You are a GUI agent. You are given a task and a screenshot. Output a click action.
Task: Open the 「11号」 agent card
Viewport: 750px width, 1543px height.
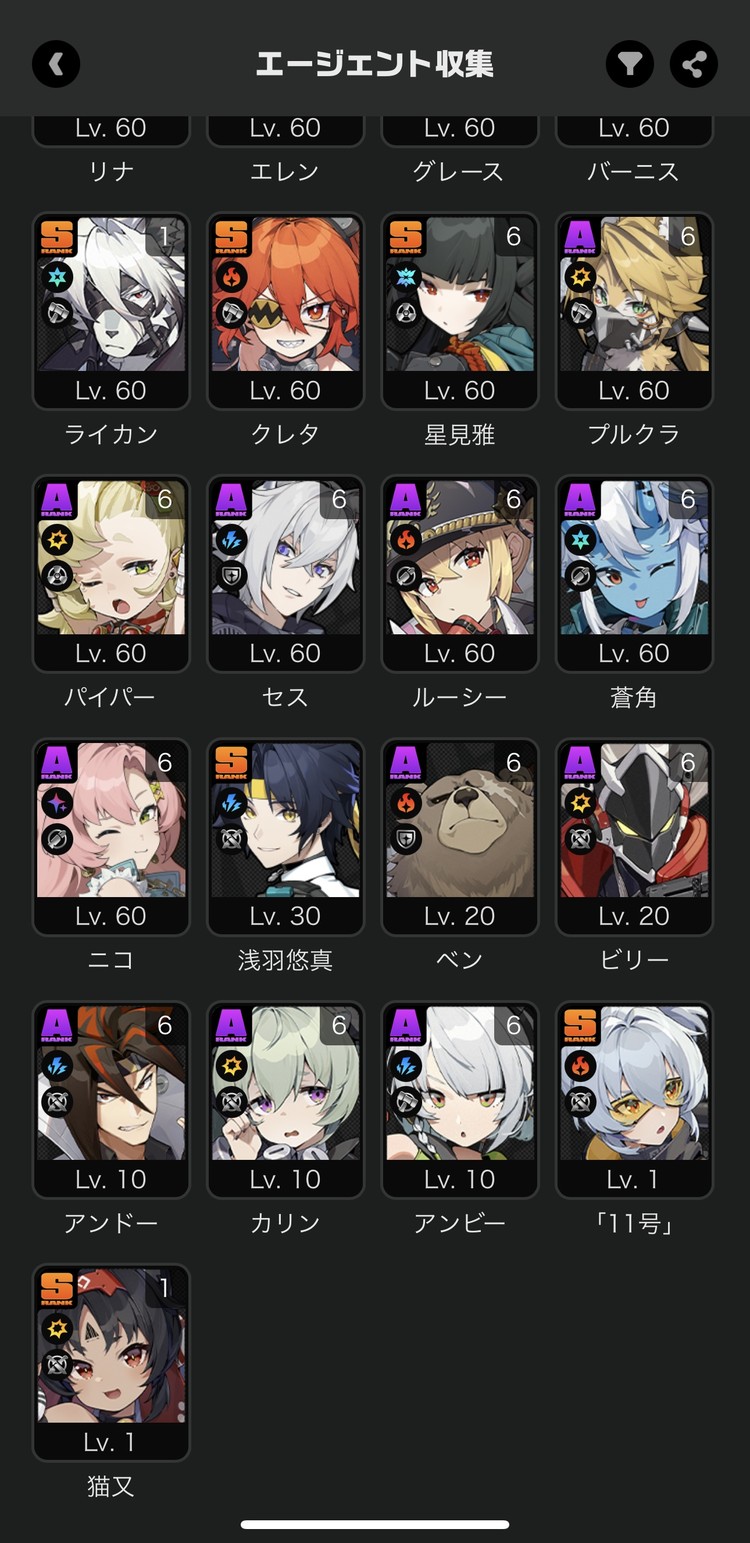pos(634,1099)
